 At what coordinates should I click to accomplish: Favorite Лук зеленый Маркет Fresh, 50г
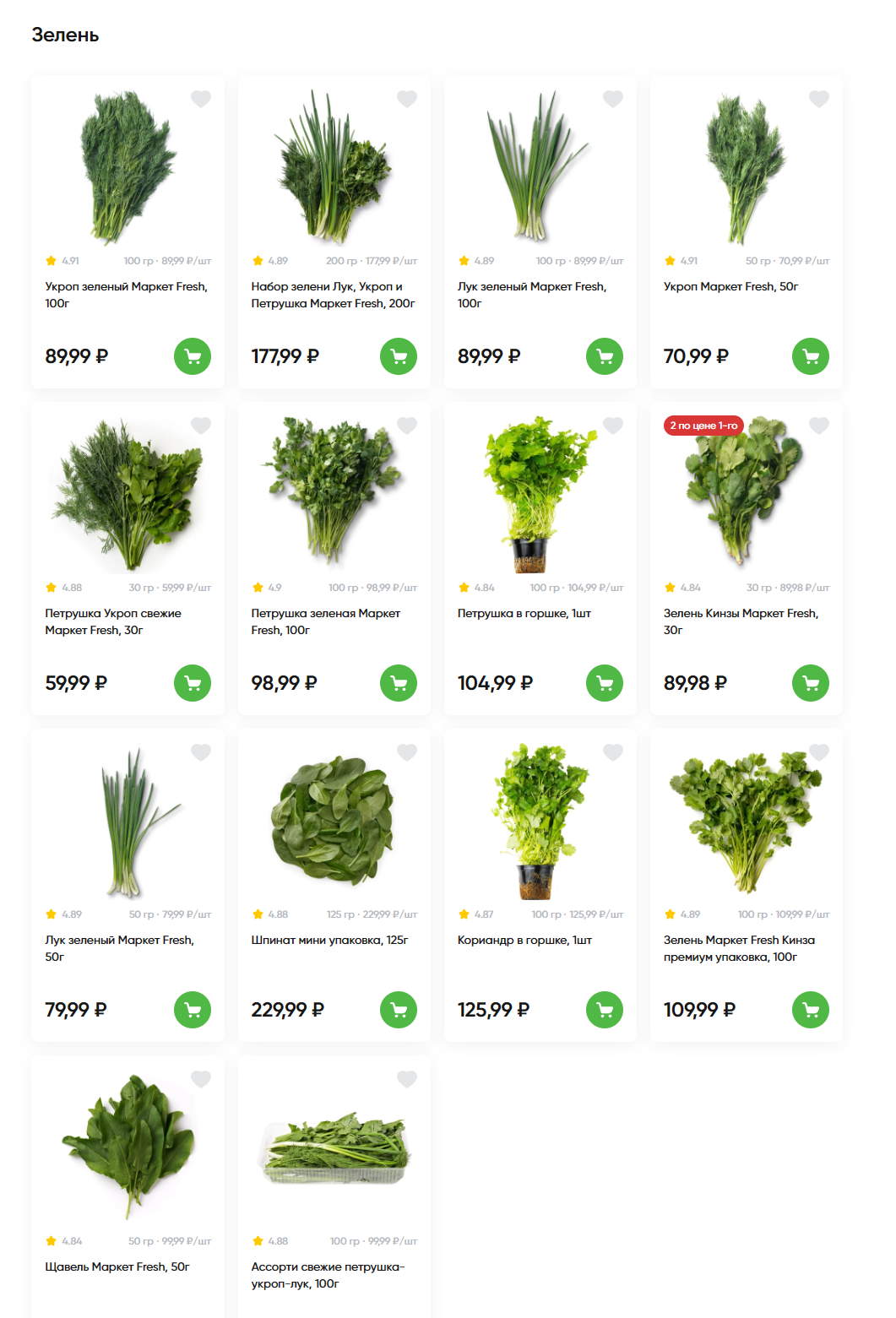(201, 752)
